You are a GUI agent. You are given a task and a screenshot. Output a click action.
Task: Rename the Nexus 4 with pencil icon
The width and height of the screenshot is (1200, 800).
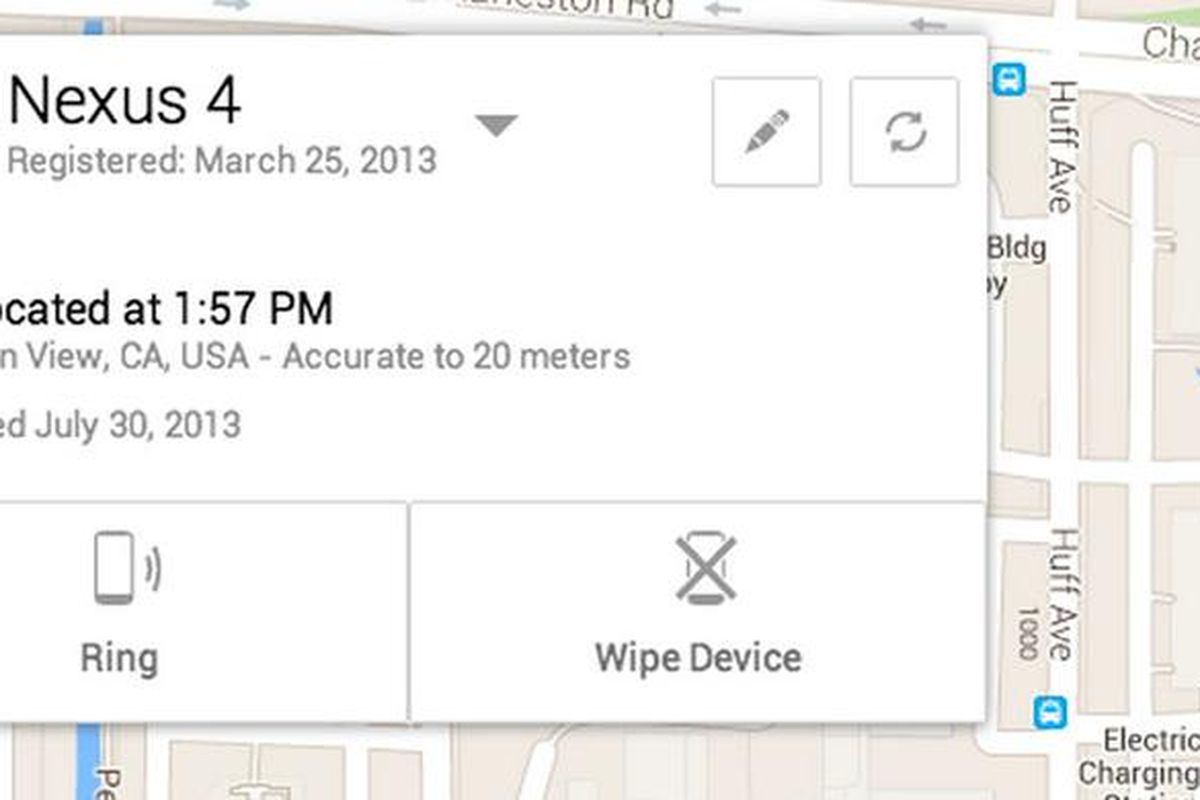(766, 132)
